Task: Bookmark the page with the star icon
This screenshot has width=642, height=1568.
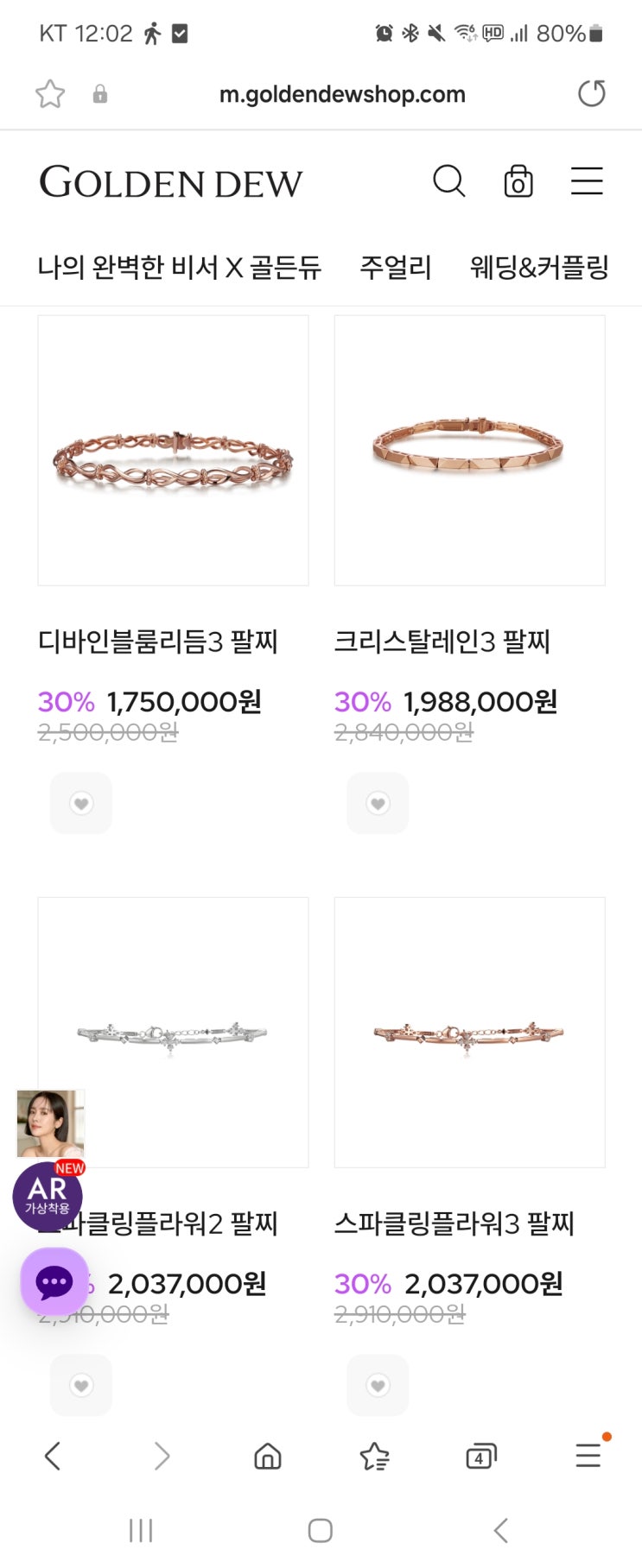Action: (x=50, y=93)
